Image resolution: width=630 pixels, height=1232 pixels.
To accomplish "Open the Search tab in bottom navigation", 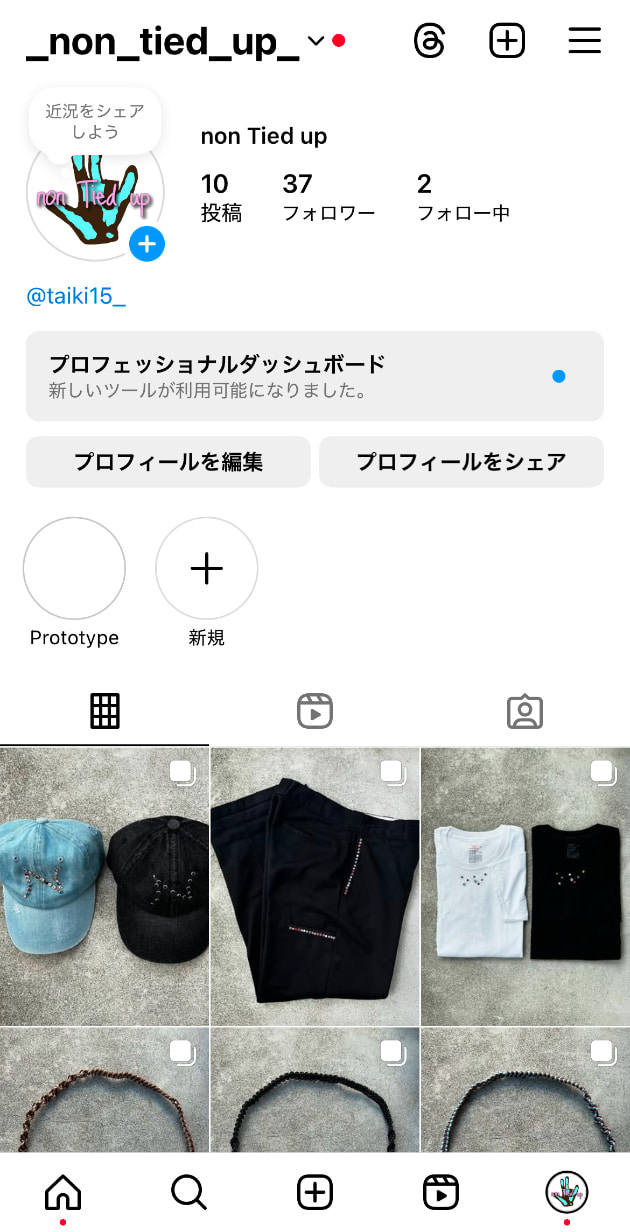I will click(189, 1192).
